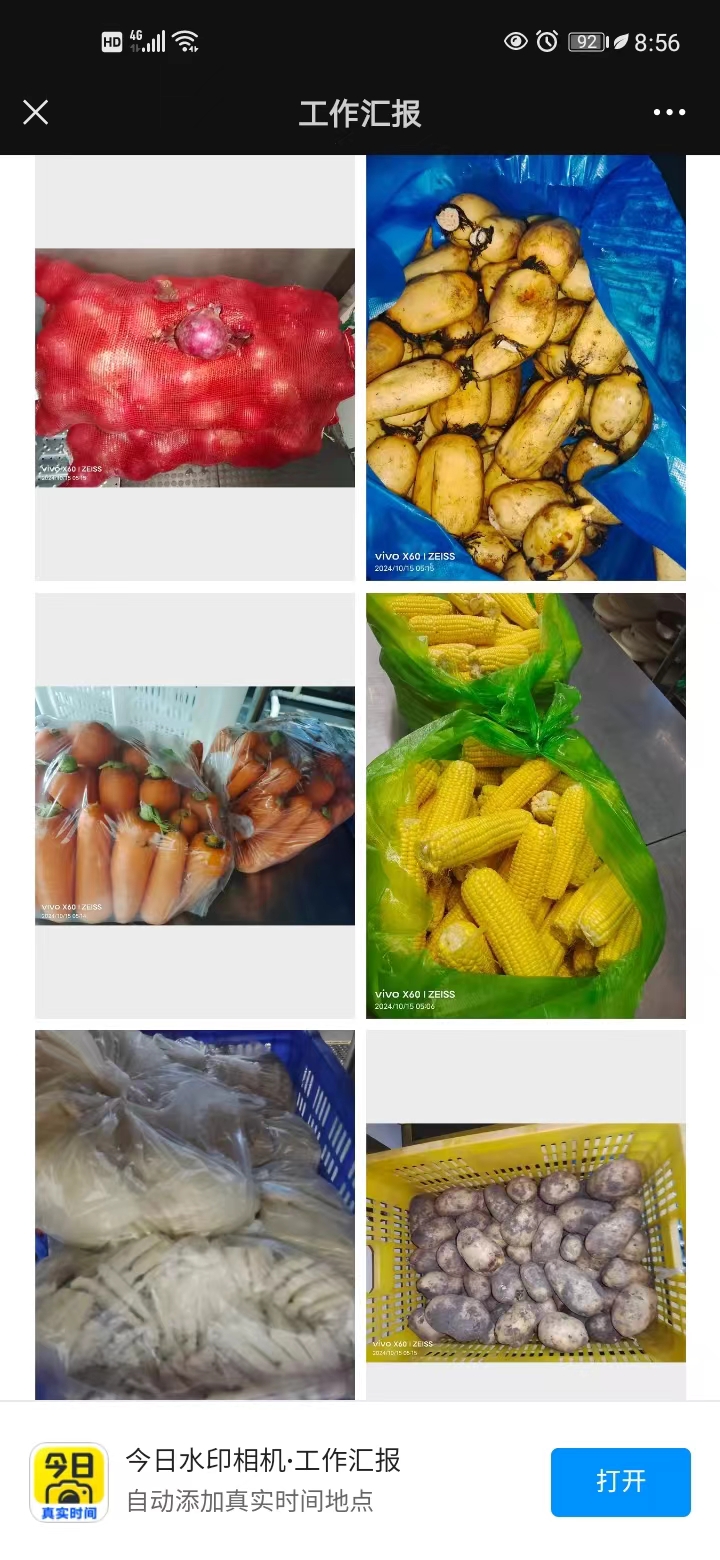
Task: Open the white bagged vegetables photo
Action: pyautogui.click(x=195, y=1214)
